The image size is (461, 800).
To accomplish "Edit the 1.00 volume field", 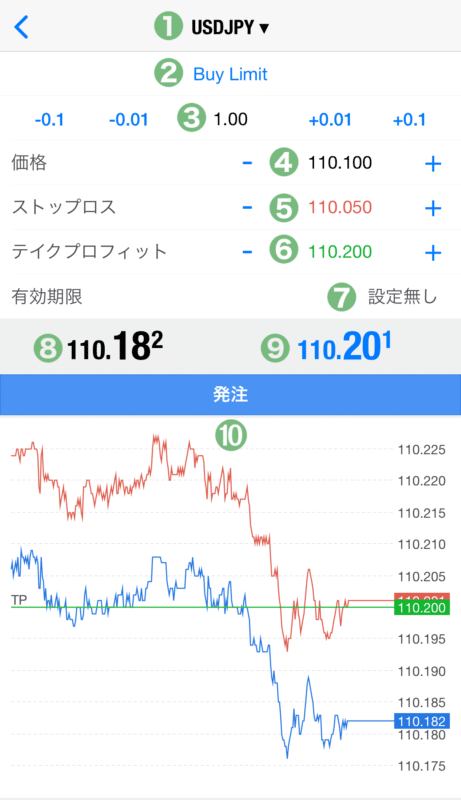I will pos(230,119).
